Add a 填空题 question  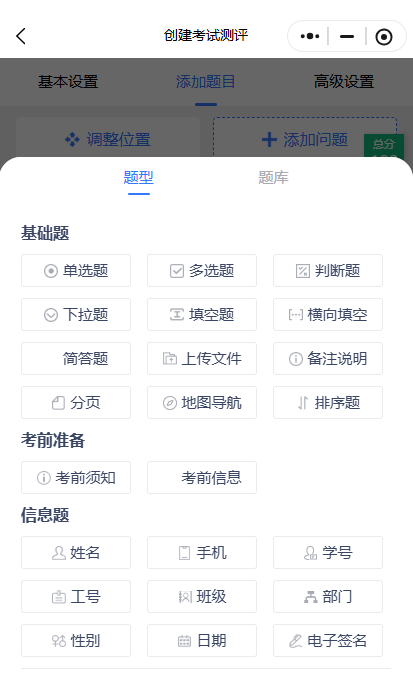point(202,315)
